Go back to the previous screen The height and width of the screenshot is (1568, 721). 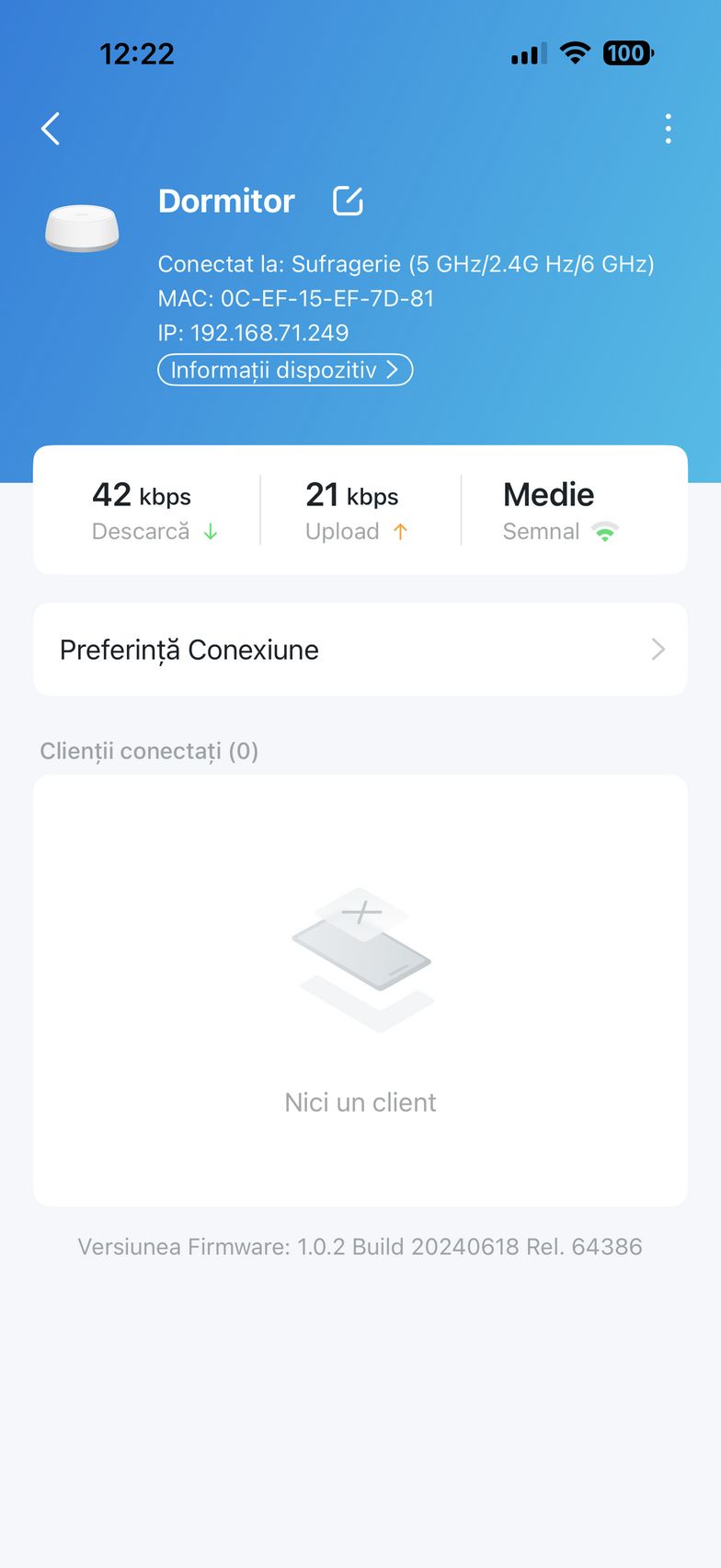tap(51, 129)
